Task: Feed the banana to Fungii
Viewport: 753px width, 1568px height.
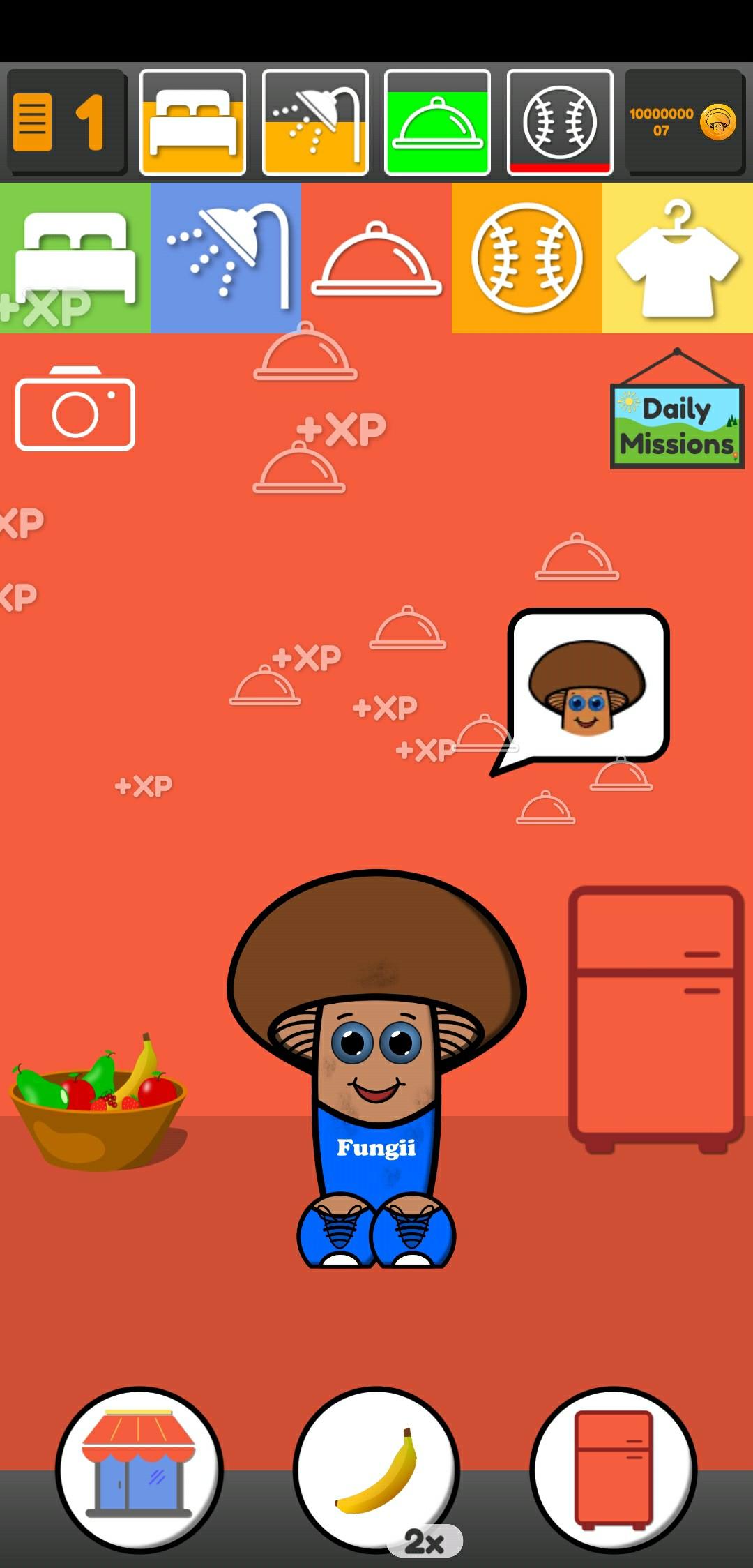Action: pos(376,1468)
